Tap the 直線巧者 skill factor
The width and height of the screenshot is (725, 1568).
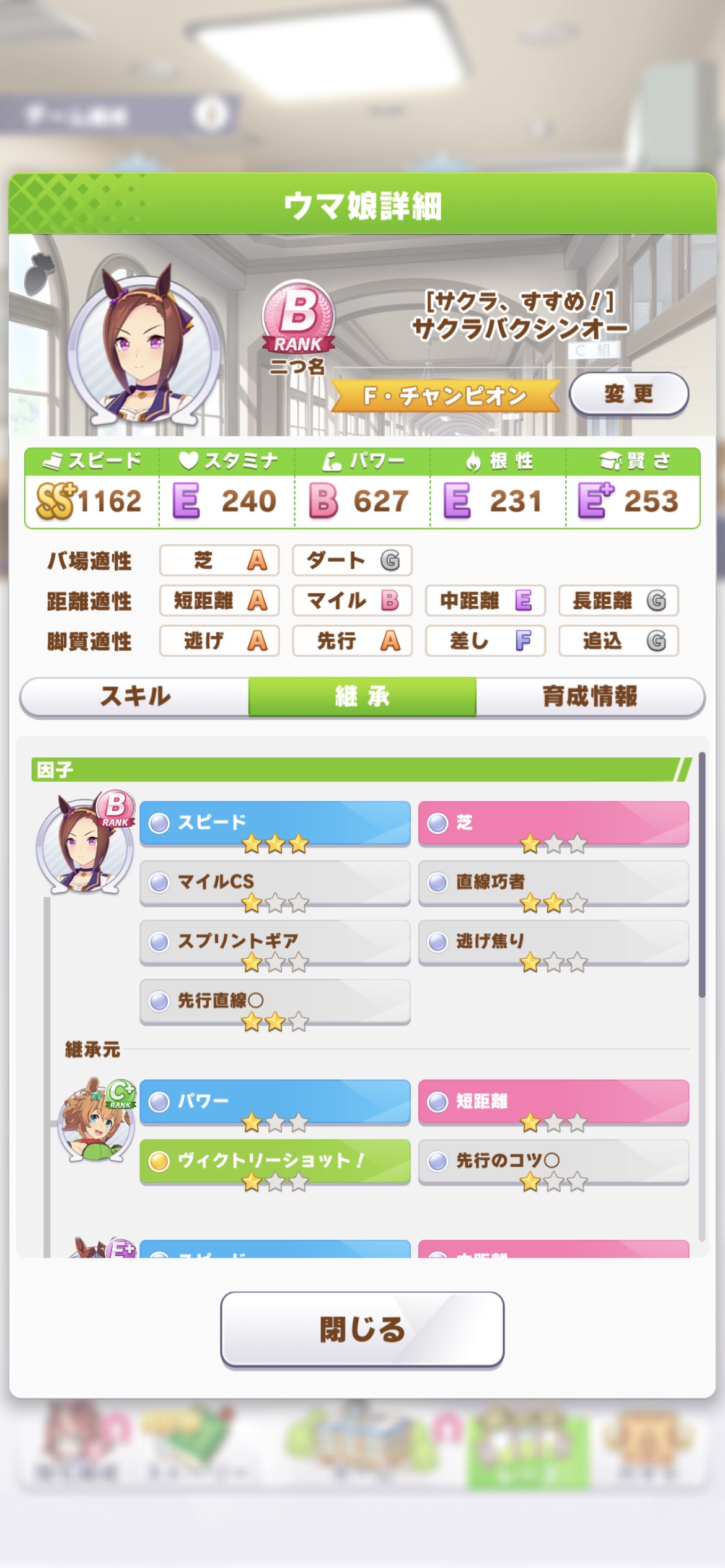pyautogui.click(x=553, y=883)
